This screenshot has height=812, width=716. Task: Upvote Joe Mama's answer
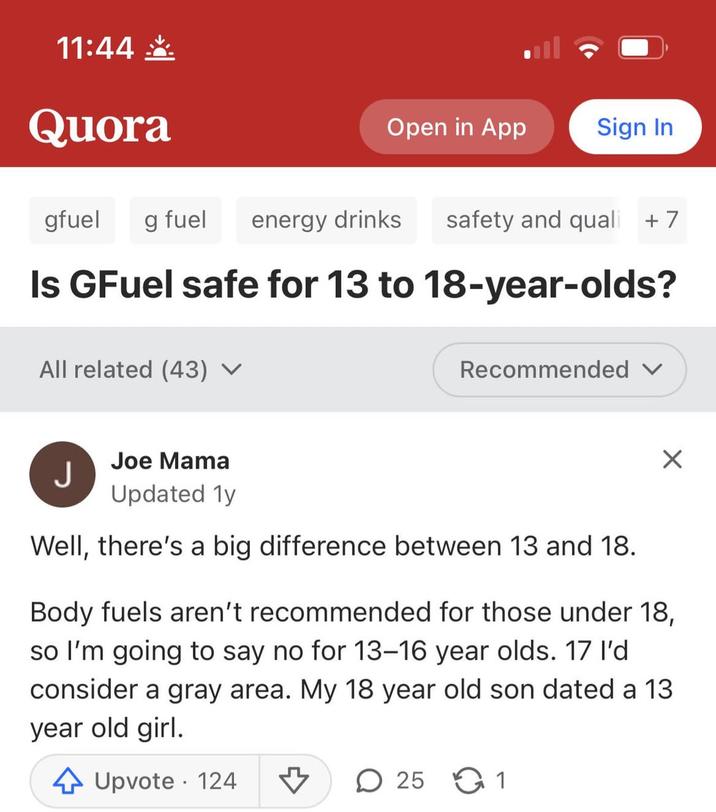coord(146,780)
